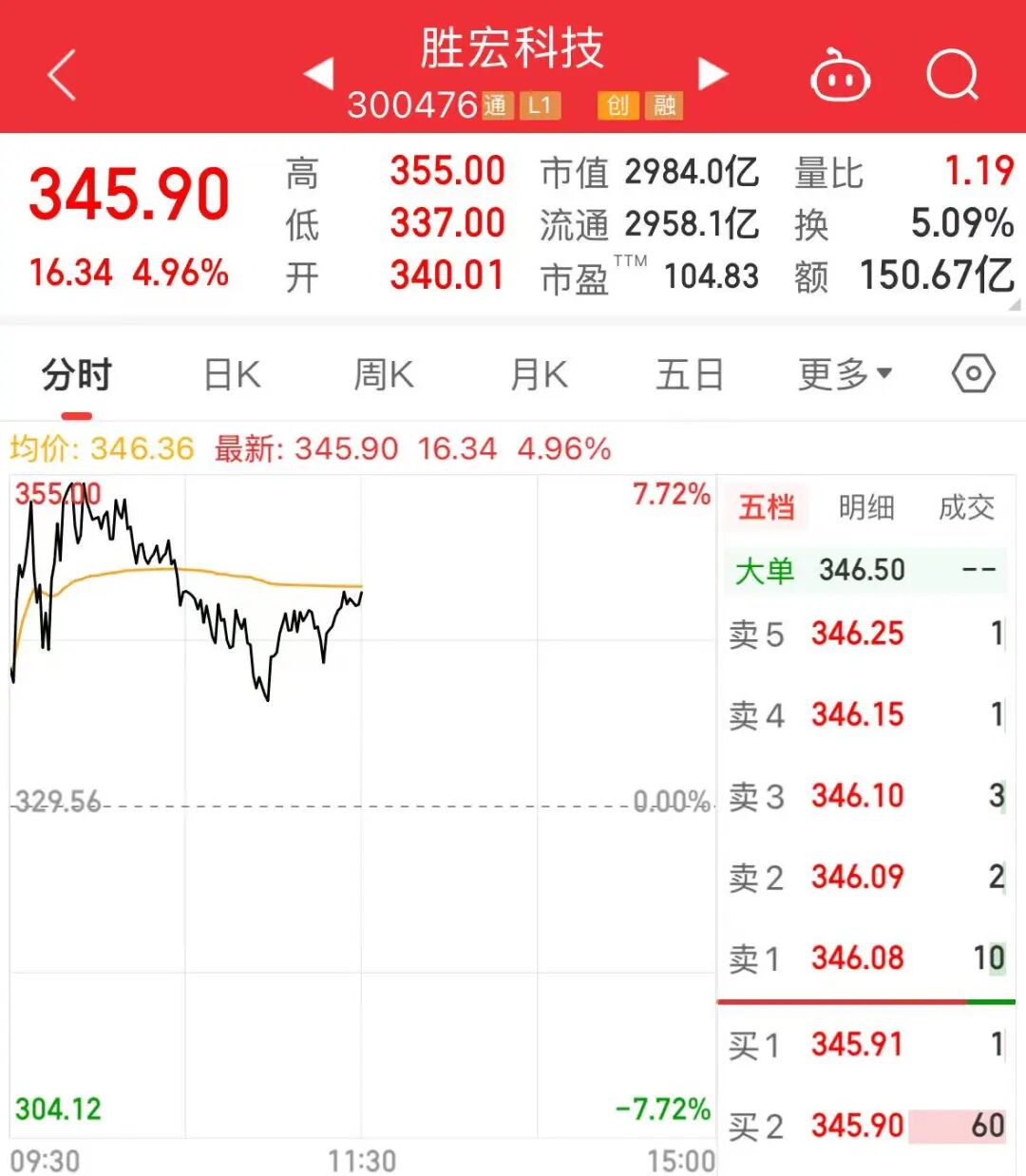The height and width of the screenshot is (1176, 1026).
Task: Expand the 更多 chart period dropdown
Action: tap(845, 375)
